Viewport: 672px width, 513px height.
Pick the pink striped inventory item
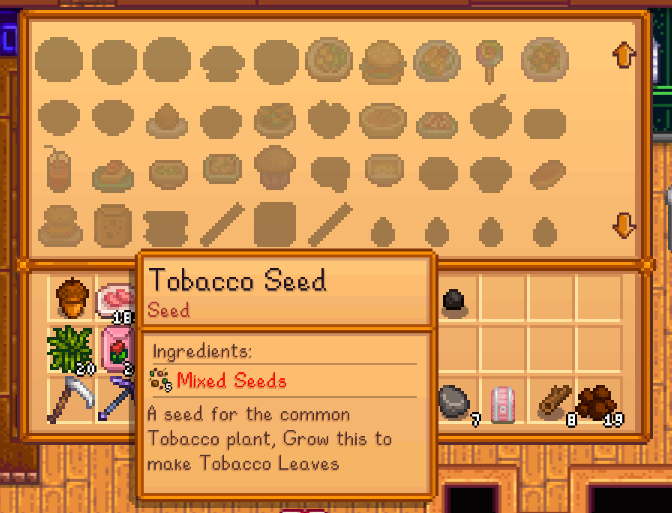coord(503,400)
